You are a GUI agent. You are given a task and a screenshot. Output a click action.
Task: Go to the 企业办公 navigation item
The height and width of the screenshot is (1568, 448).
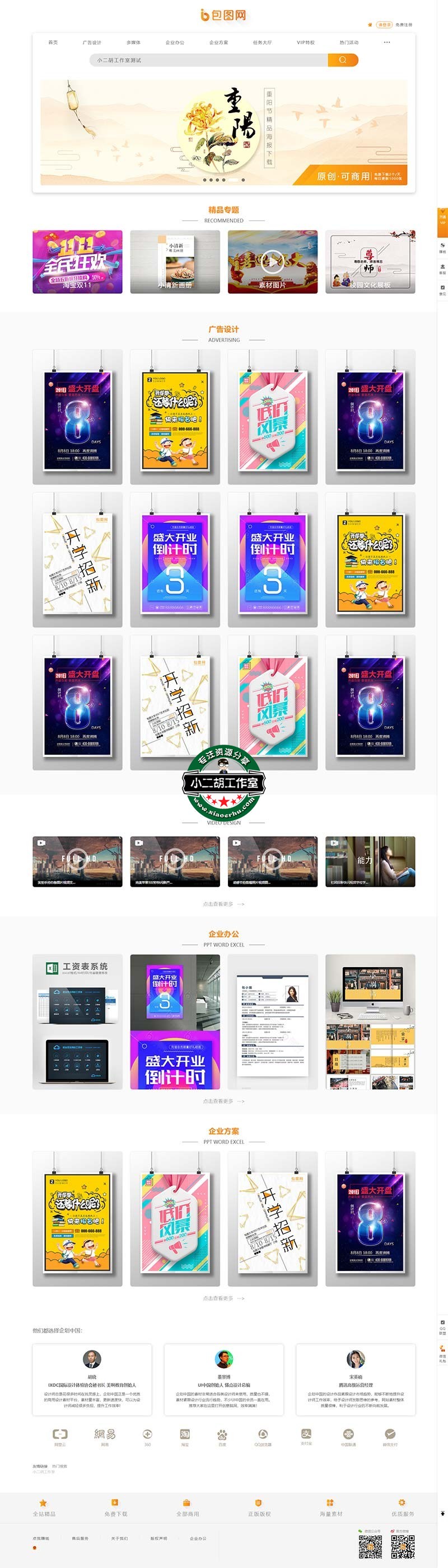click(174, 43)
